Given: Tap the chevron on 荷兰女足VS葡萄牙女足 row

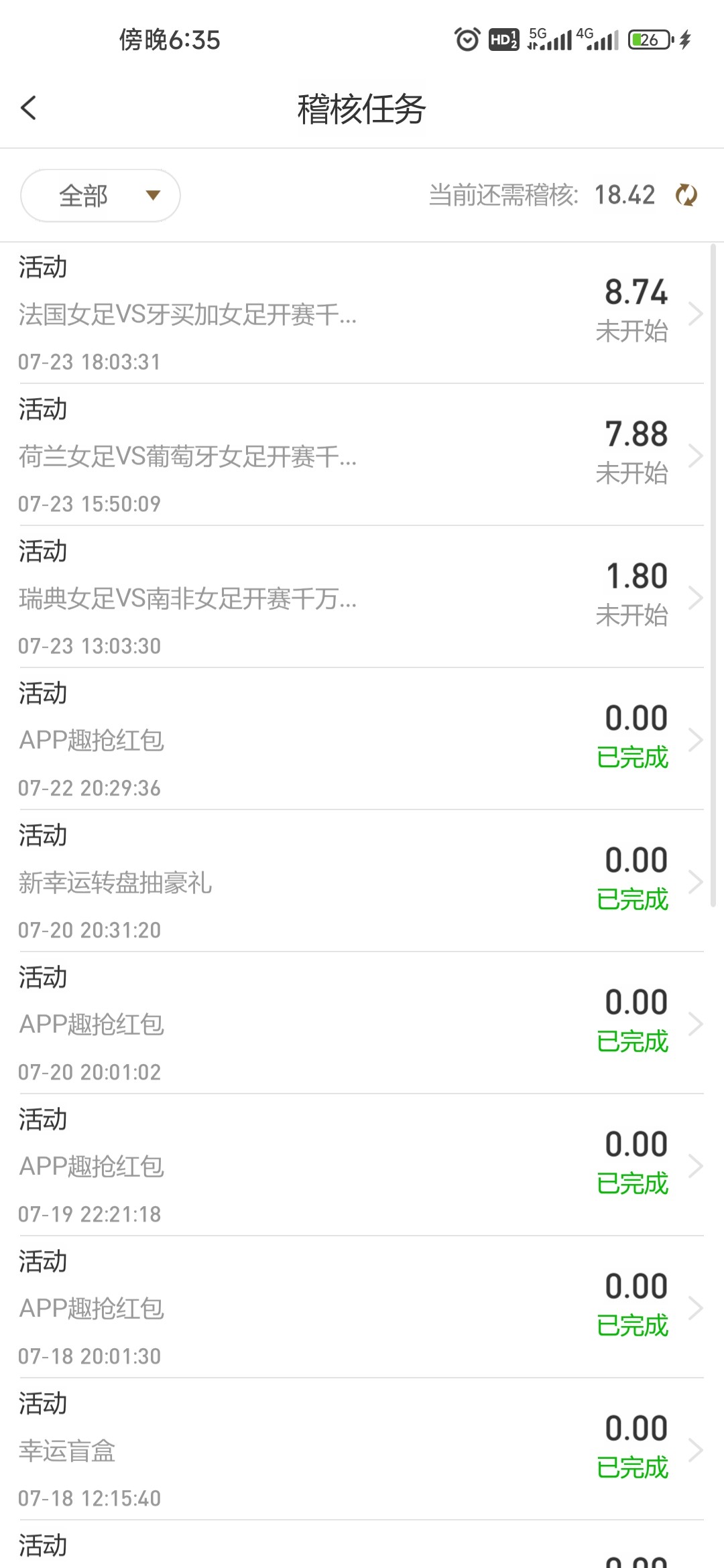Looking at the screenshot, I should (x=696, y=456).
